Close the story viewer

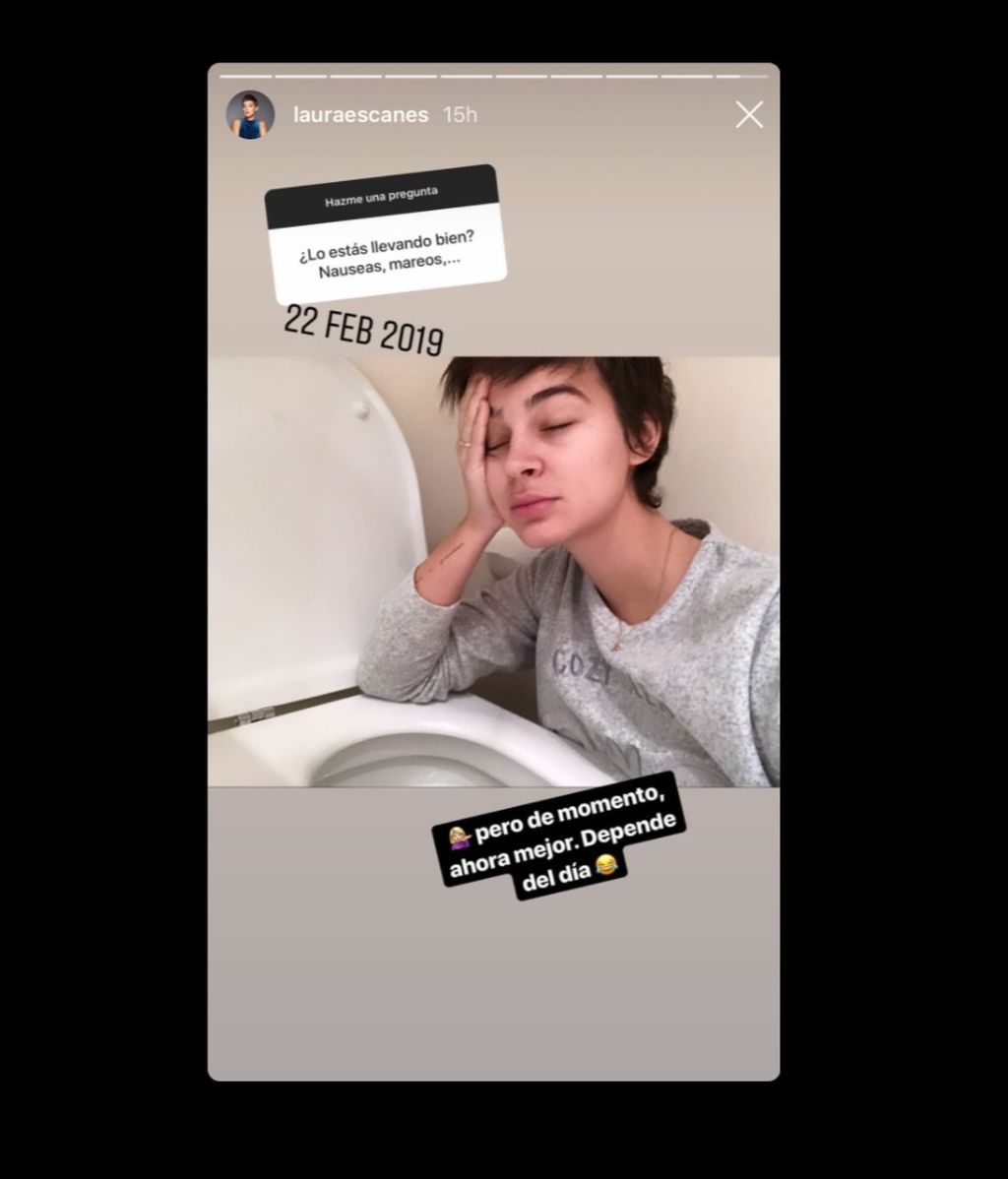(x=749, y=115)
